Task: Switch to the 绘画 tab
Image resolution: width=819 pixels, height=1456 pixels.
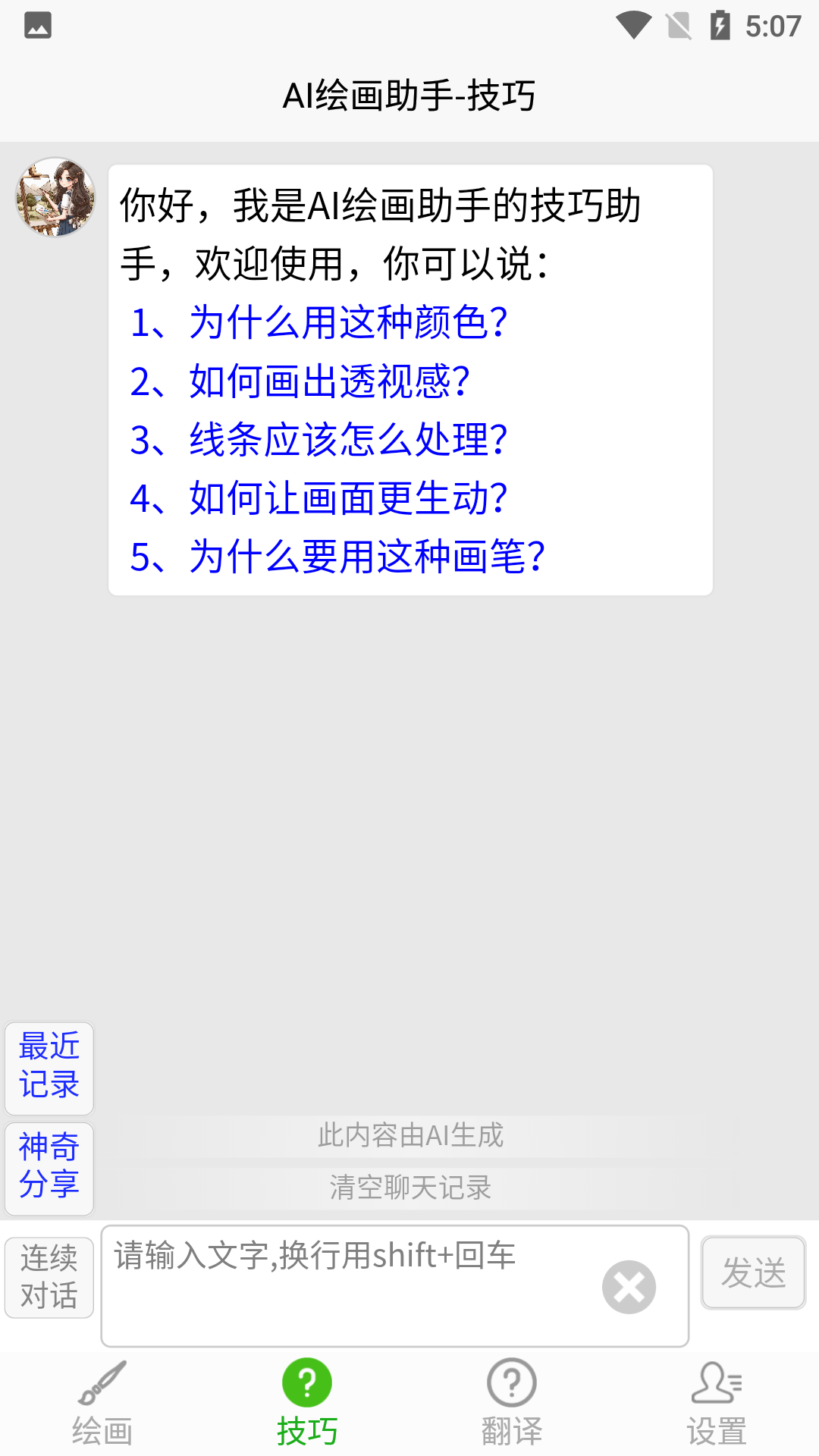Action: pyautogui.click(x=102, y=1404)
